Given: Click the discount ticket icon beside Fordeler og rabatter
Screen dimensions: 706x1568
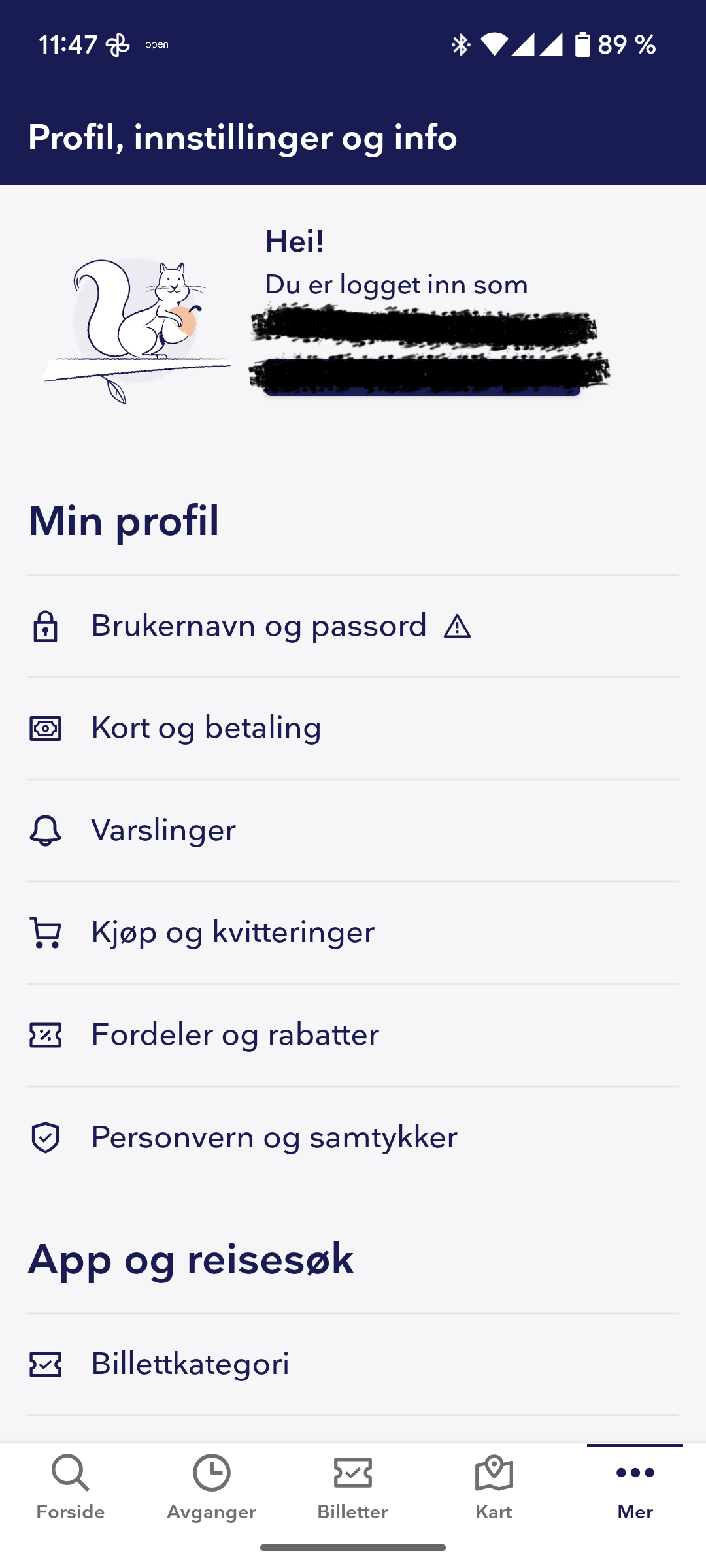Looking at the screenshot, I should (x=44, y=1034).
